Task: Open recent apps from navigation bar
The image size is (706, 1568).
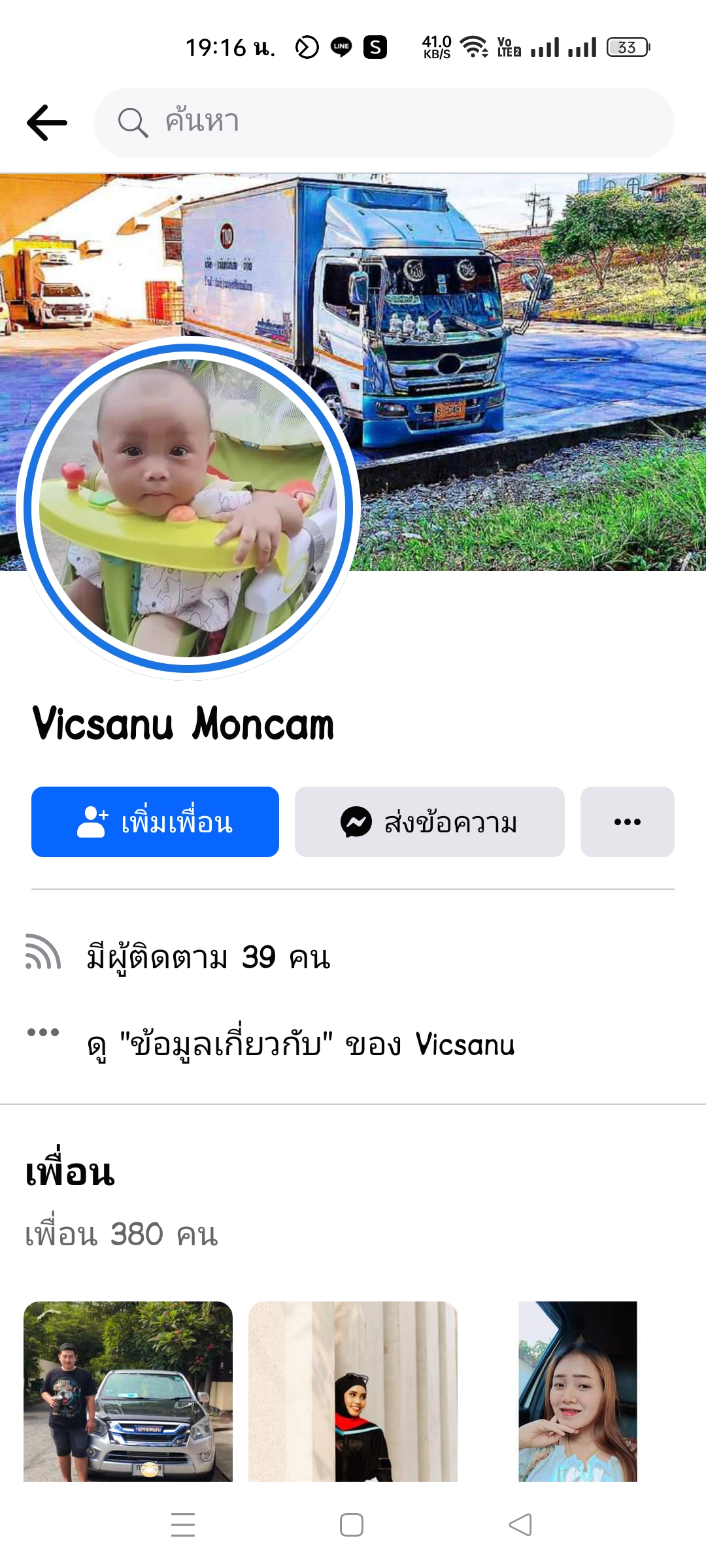Action: [183, 1525]
